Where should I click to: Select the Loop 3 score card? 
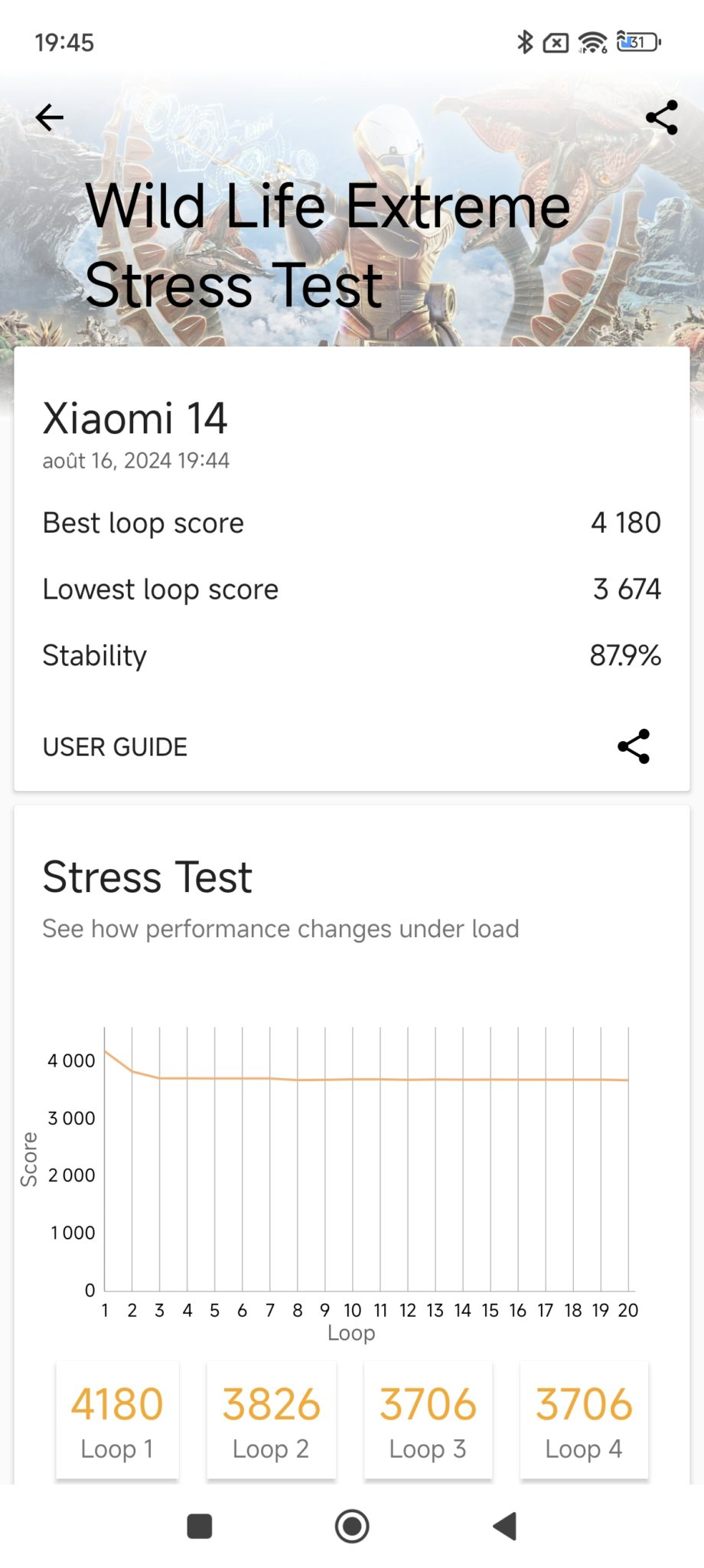click(x=428, y=1420)
